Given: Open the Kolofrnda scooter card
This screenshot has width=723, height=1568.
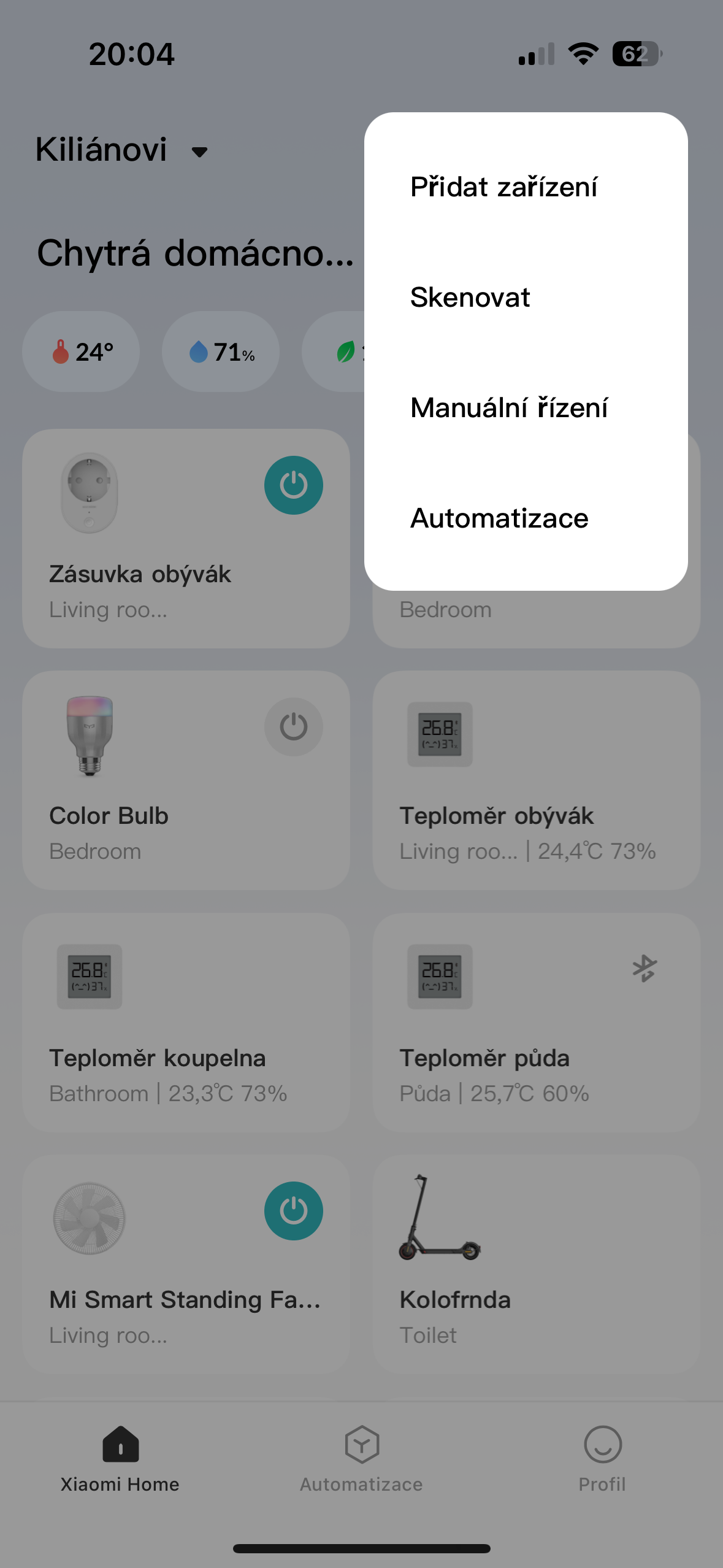Looking at the screenshot, I should (536, 1264).
